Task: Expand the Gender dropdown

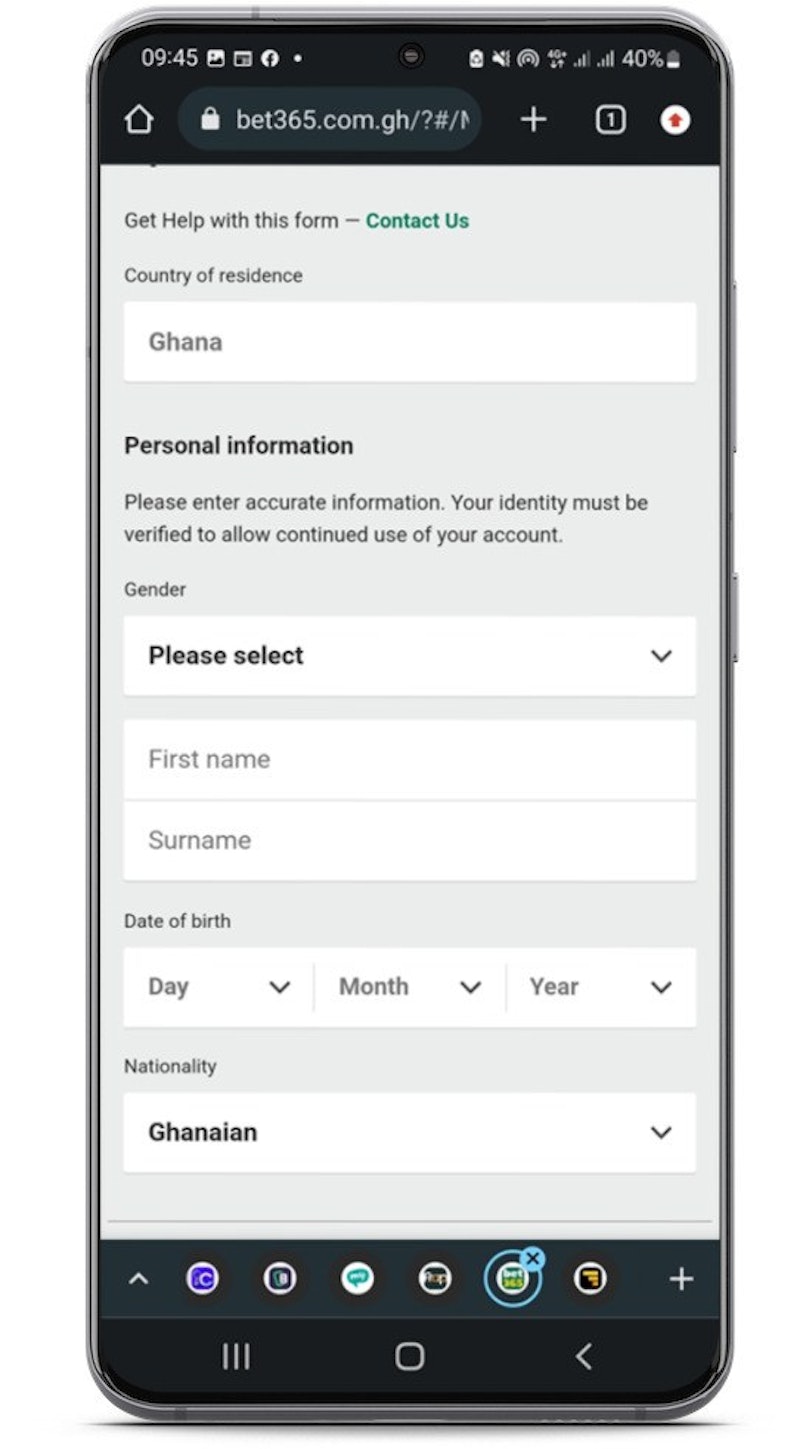Action: click(409, 656)
